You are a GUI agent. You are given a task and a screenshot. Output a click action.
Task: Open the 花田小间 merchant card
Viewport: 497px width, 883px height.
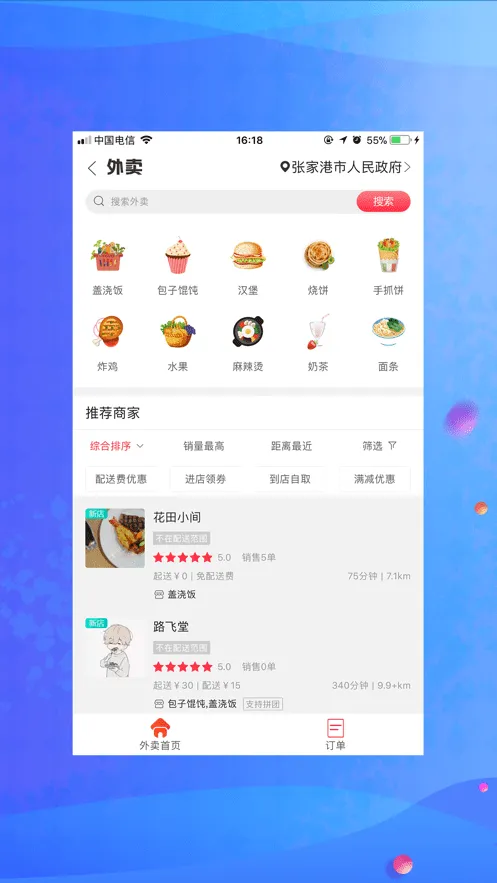pos(248,554)
